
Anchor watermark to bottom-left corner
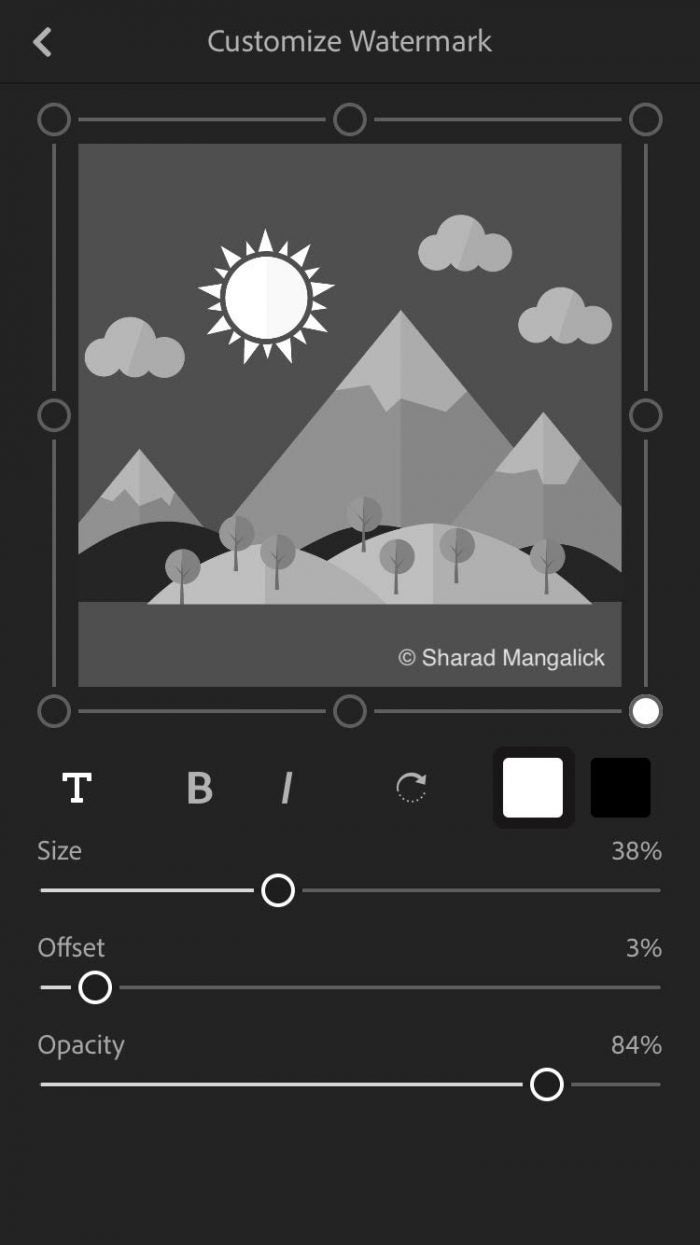coord(54,711)
